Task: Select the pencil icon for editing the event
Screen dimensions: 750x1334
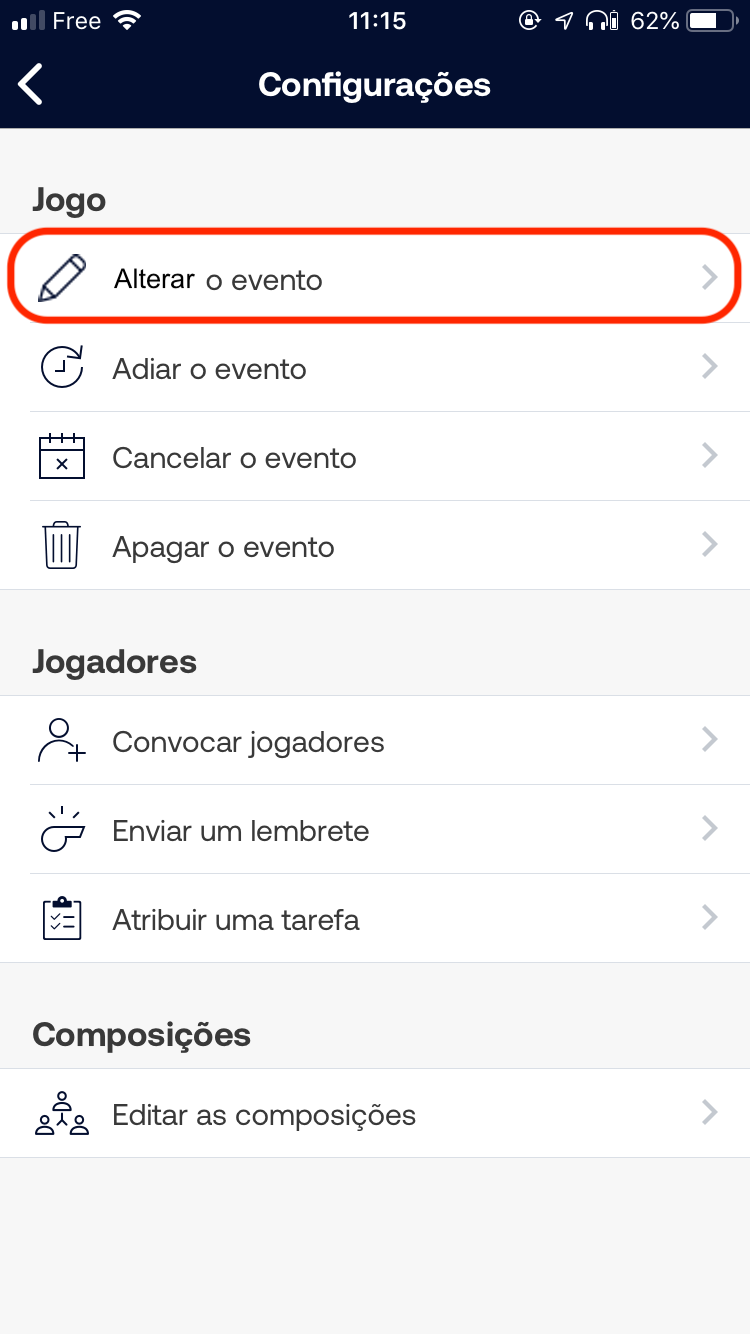Action: [62, 278]
